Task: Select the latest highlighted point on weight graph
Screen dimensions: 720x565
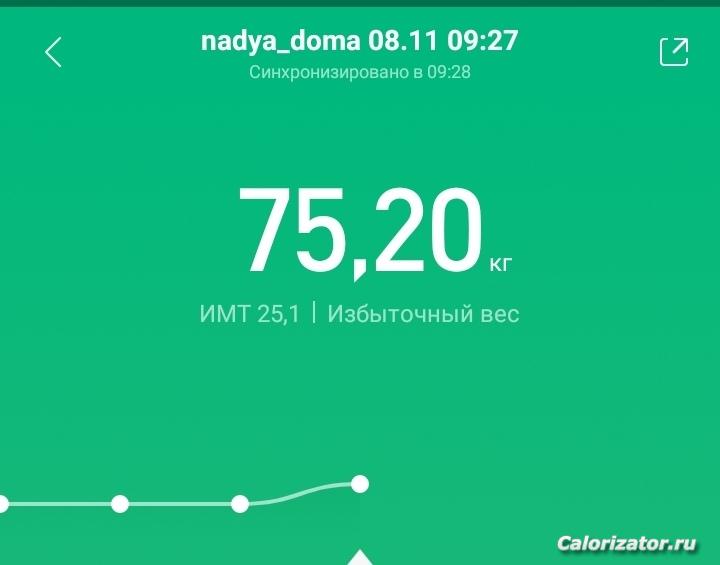Action: point(360,484)
